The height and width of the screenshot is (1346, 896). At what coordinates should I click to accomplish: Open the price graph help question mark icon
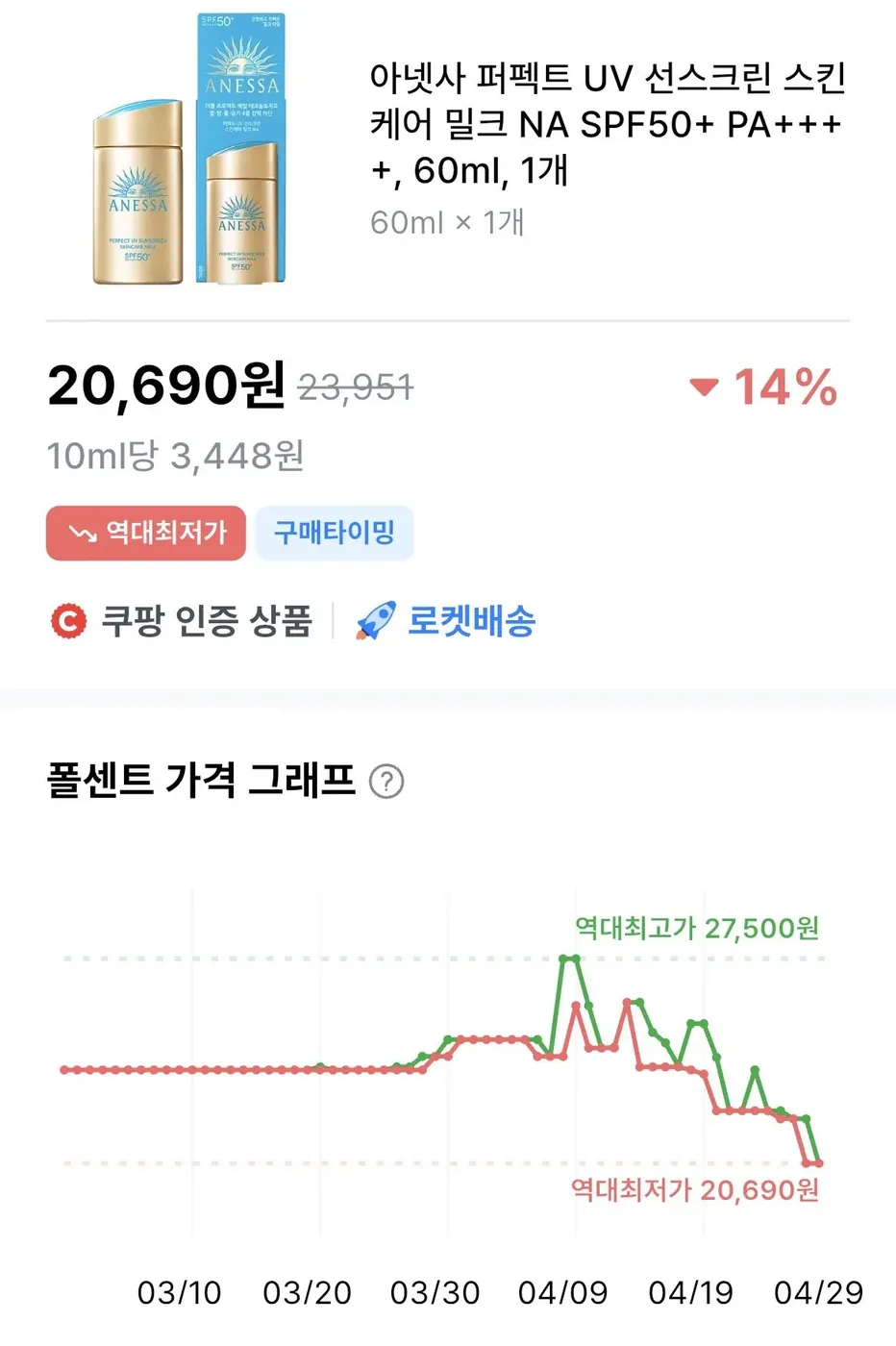tap(387, 782)
